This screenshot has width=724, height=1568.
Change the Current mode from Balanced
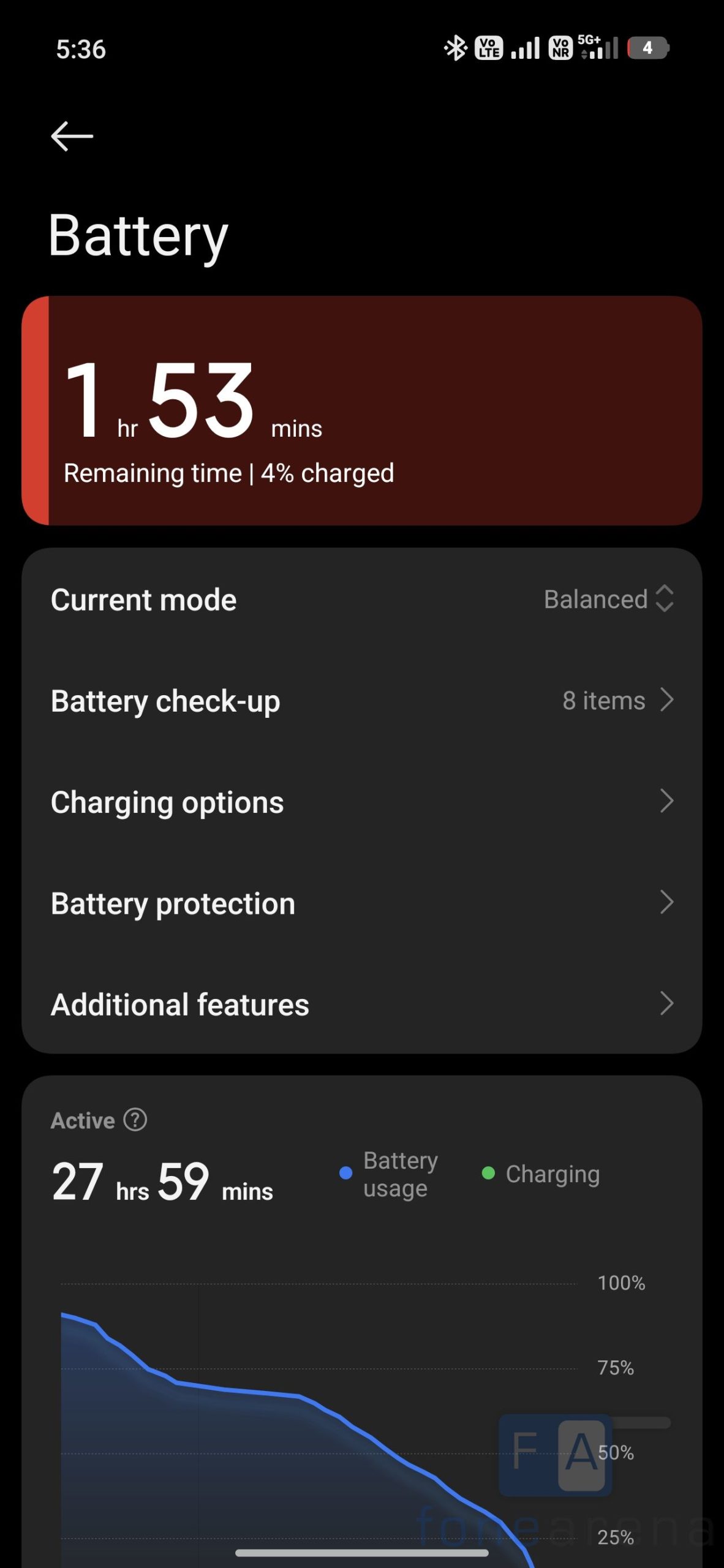(608, 599)
